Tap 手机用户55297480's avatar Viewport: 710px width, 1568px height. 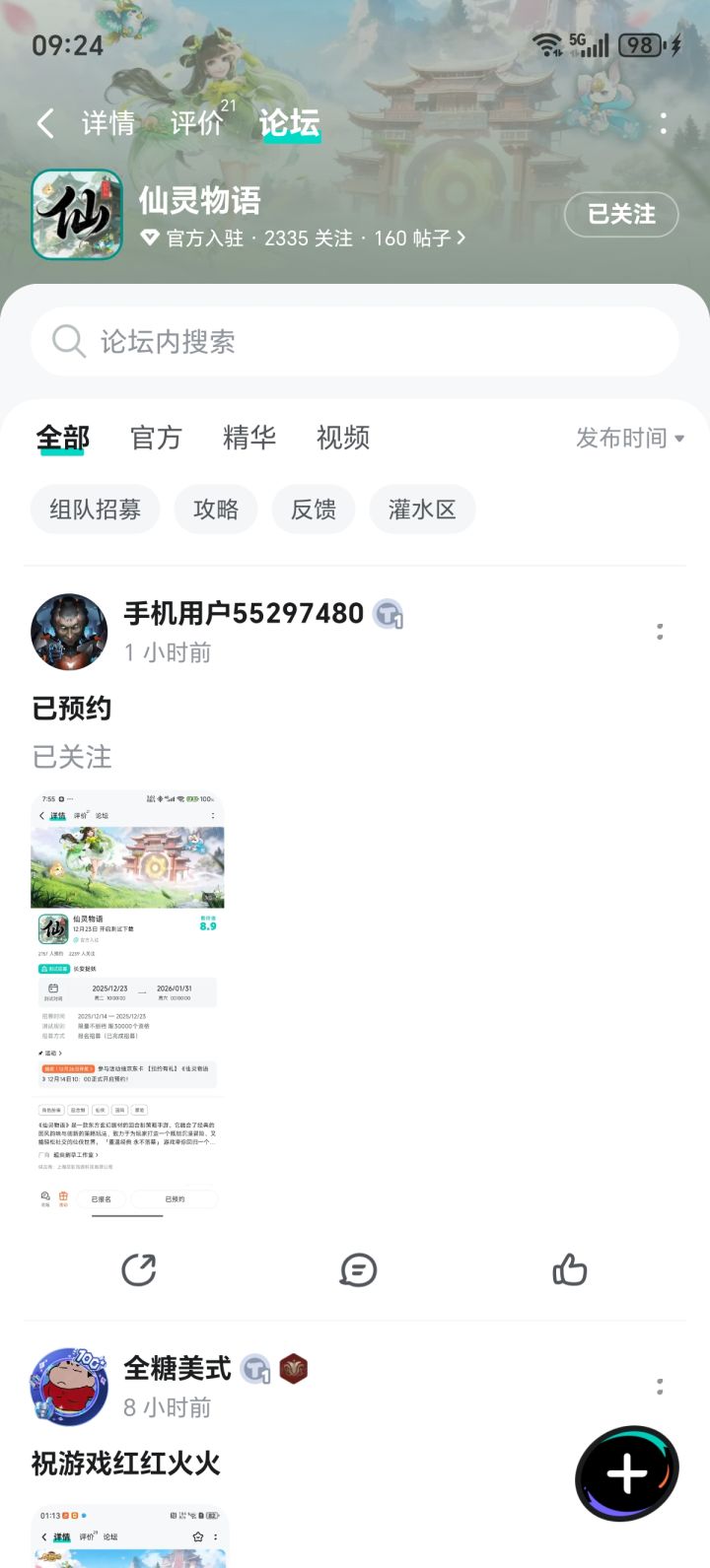pos(69,632)
